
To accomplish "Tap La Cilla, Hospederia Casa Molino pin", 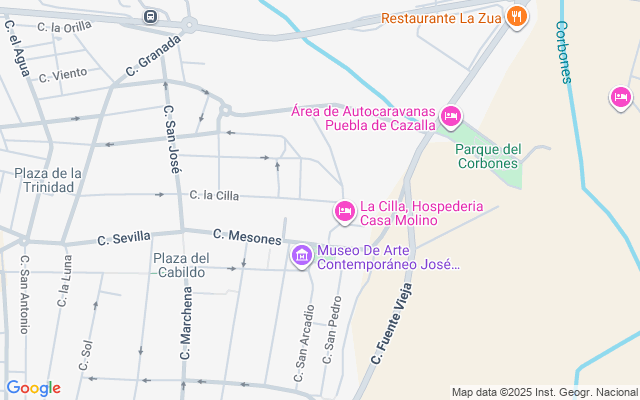I will pos(345,212).
